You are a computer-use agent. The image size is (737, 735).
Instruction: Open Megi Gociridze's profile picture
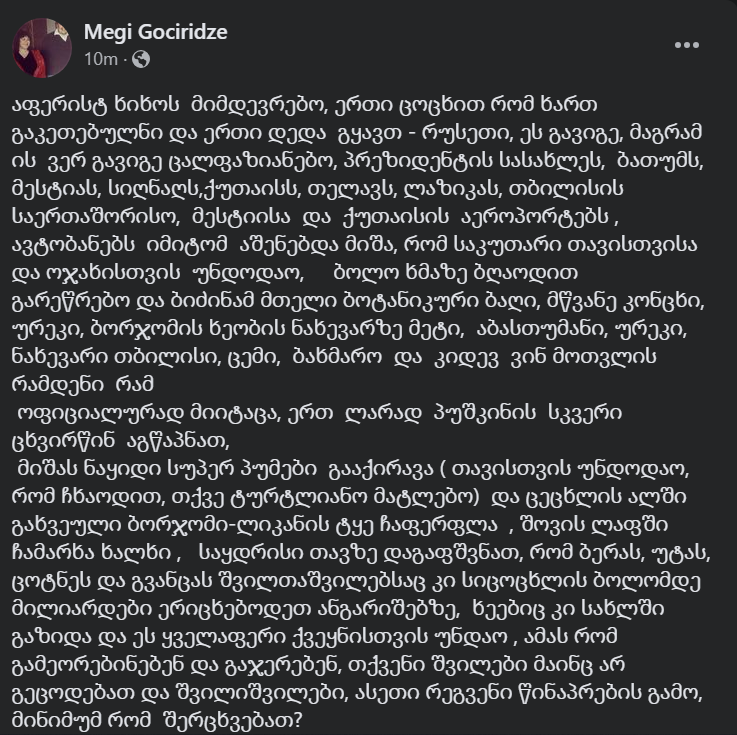41,45
